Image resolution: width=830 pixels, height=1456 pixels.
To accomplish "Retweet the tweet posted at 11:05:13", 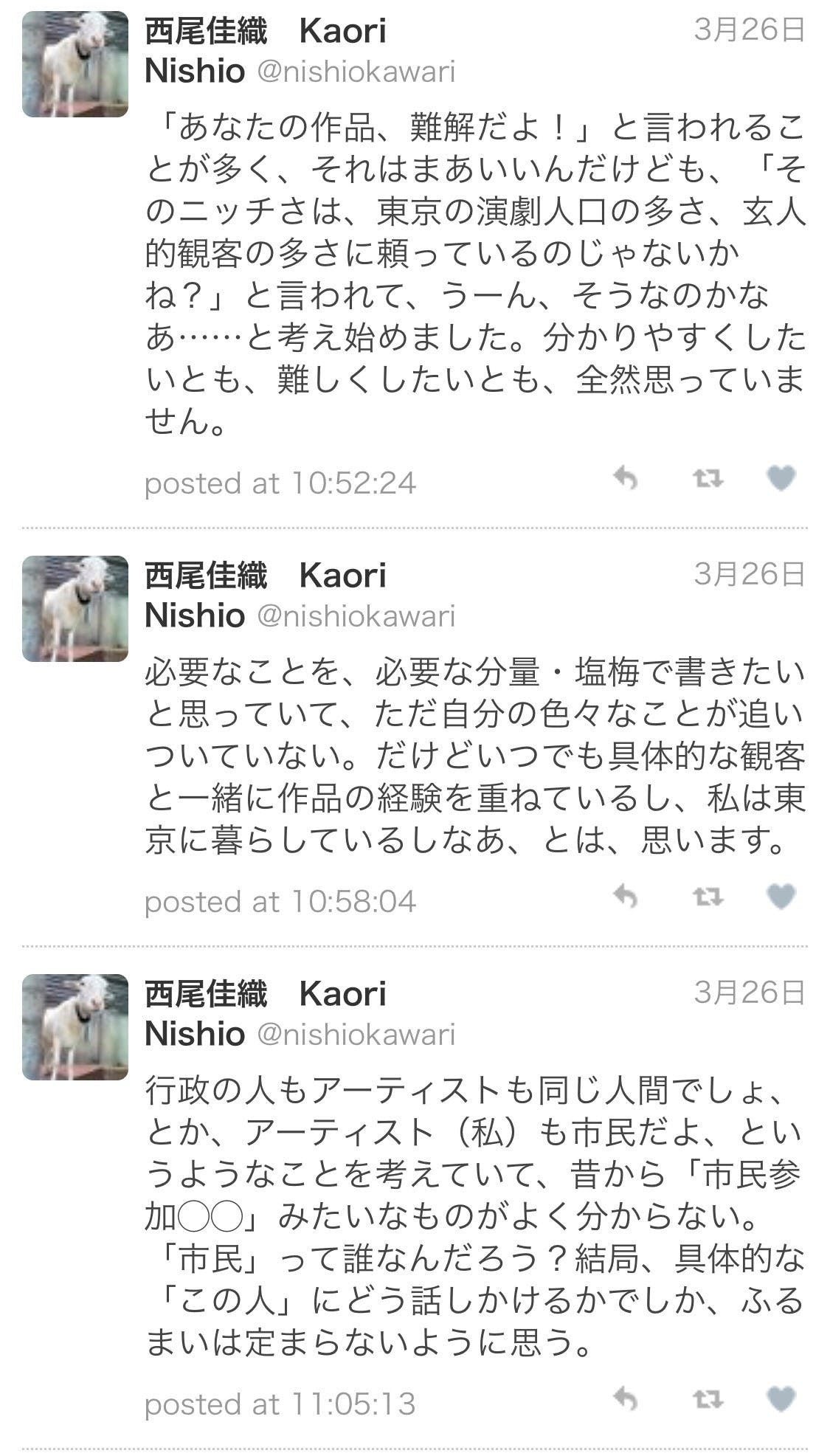I will (708, 1398).
